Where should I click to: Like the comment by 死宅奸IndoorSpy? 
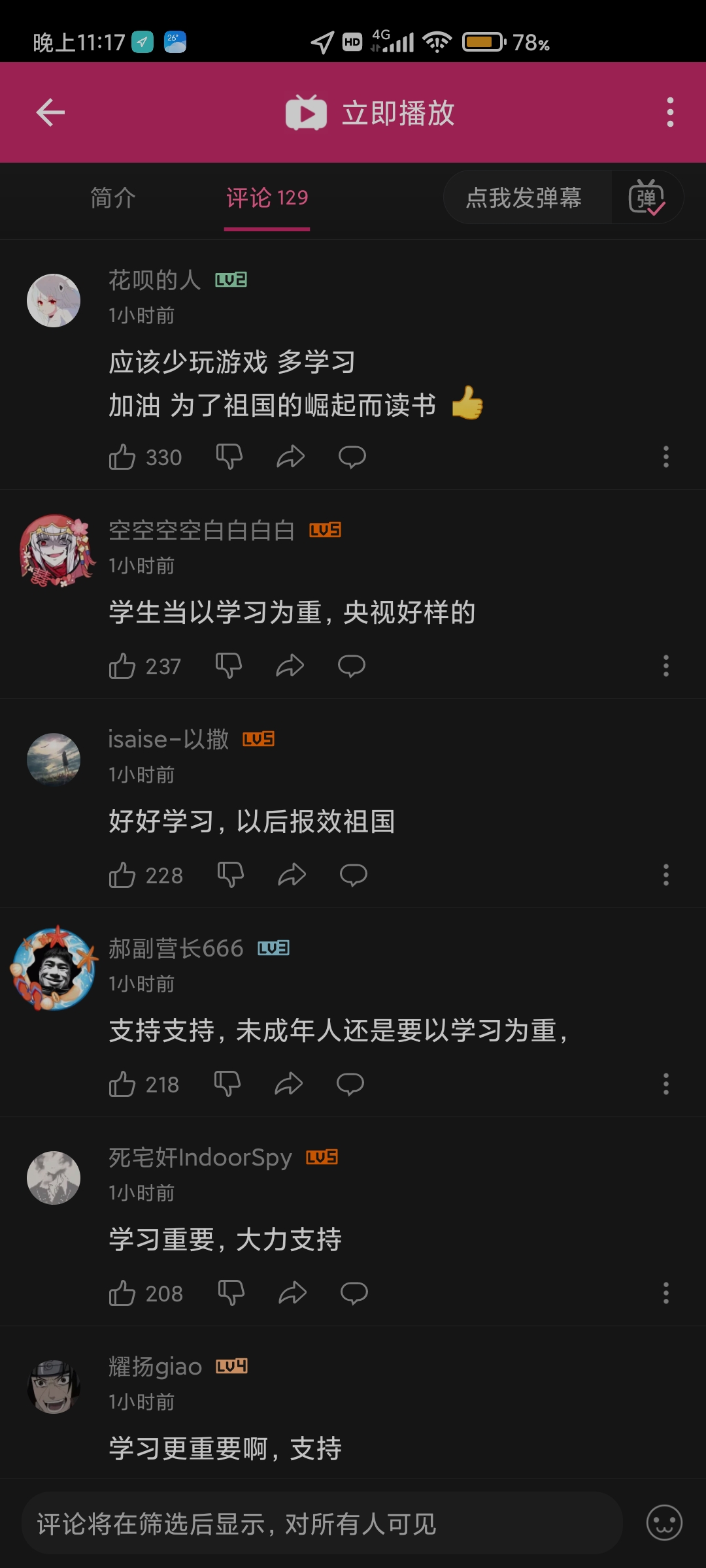122,1294
